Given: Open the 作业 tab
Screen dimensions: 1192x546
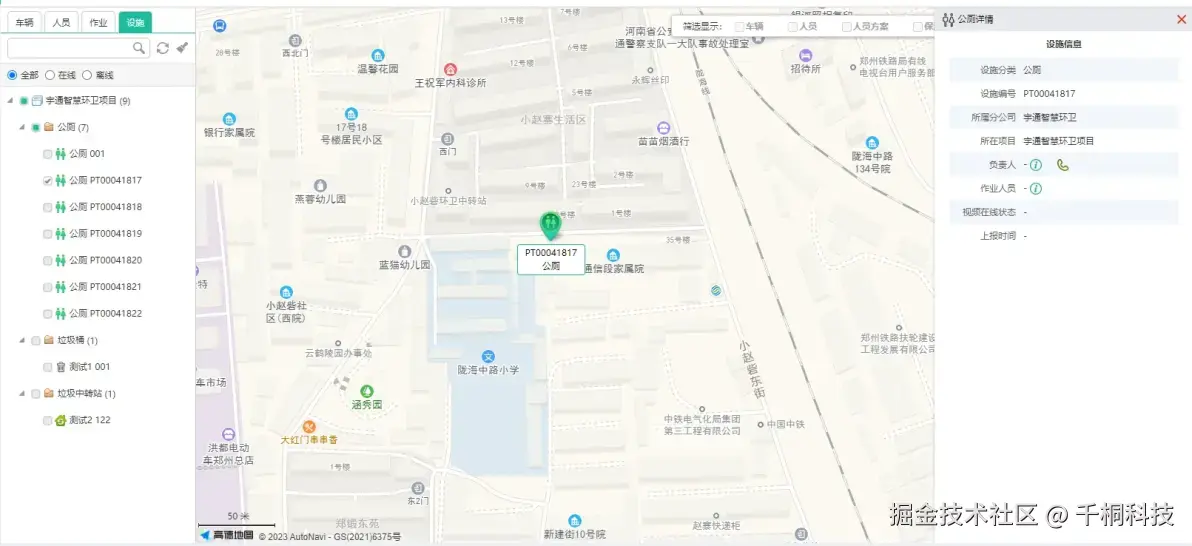Looking at the screenshot, I should [x=97, y=22].
